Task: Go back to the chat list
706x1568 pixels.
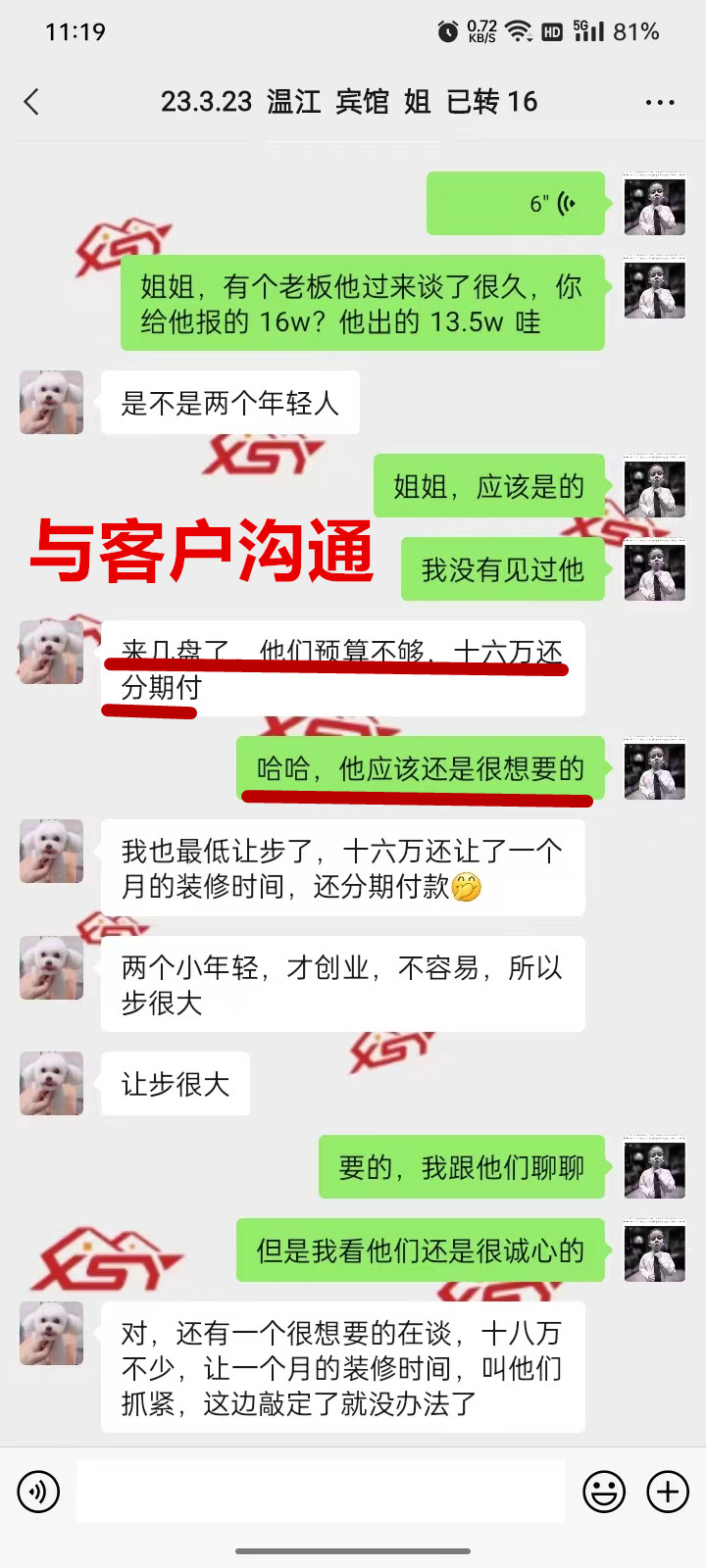Action: tap(31, 102)
